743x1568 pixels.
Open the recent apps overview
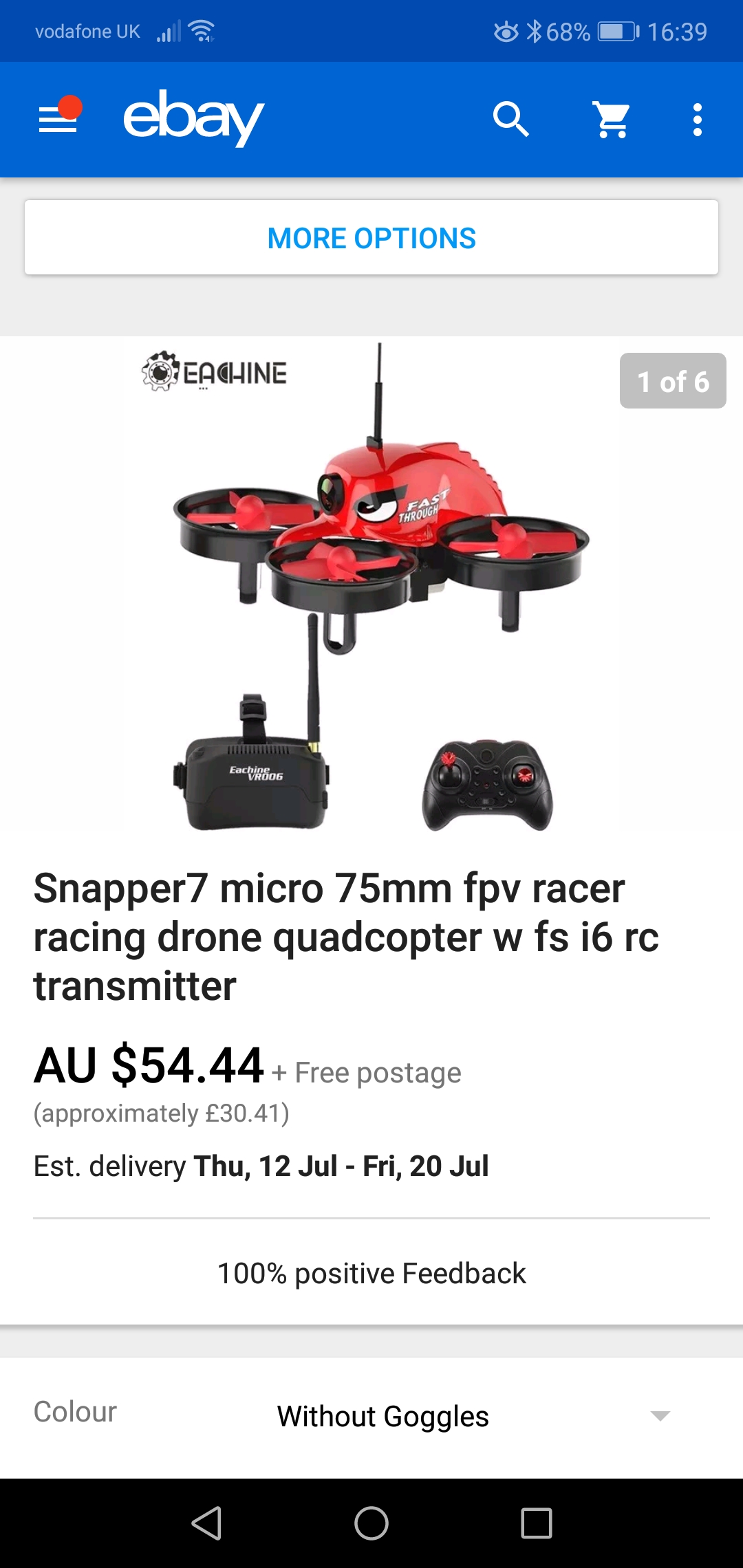pos(537,1523)
